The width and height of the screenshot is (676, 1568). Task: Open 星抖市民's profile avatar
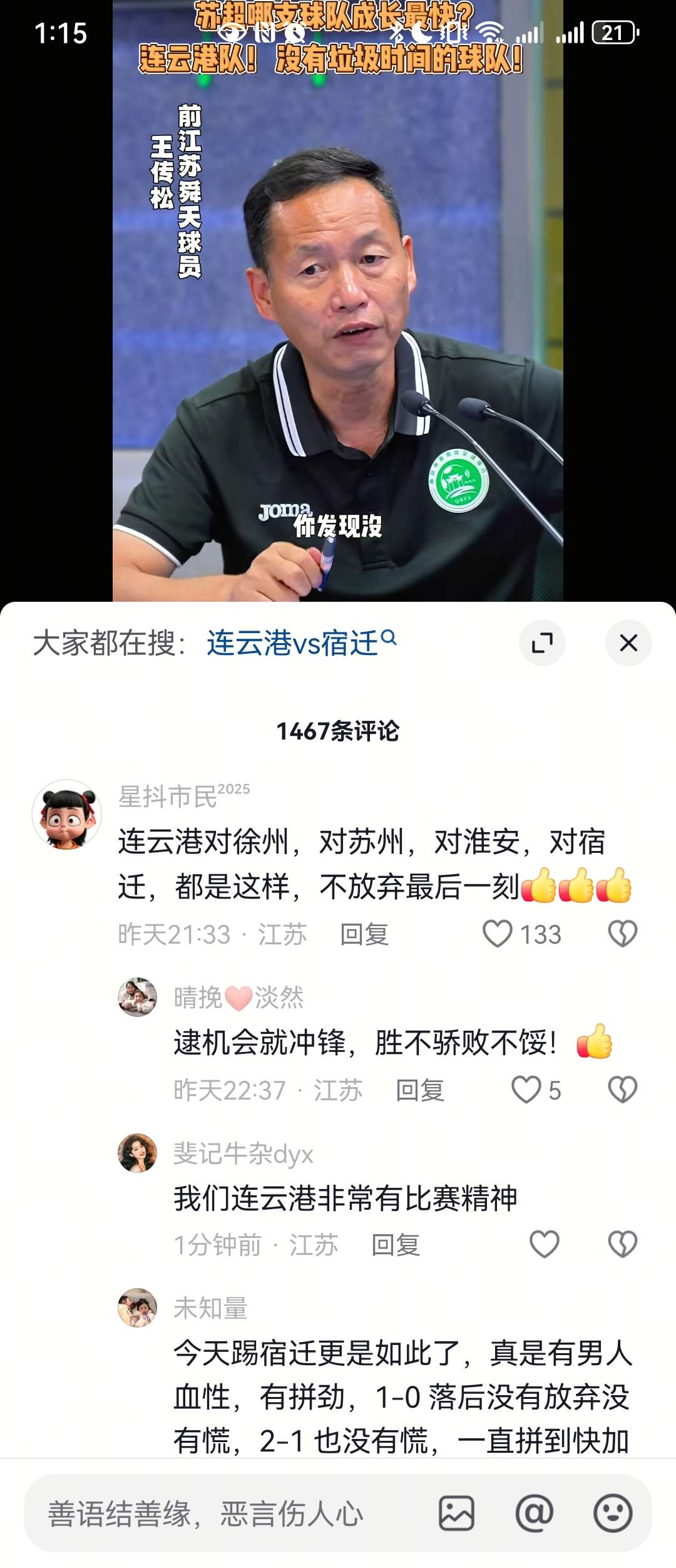67,814
